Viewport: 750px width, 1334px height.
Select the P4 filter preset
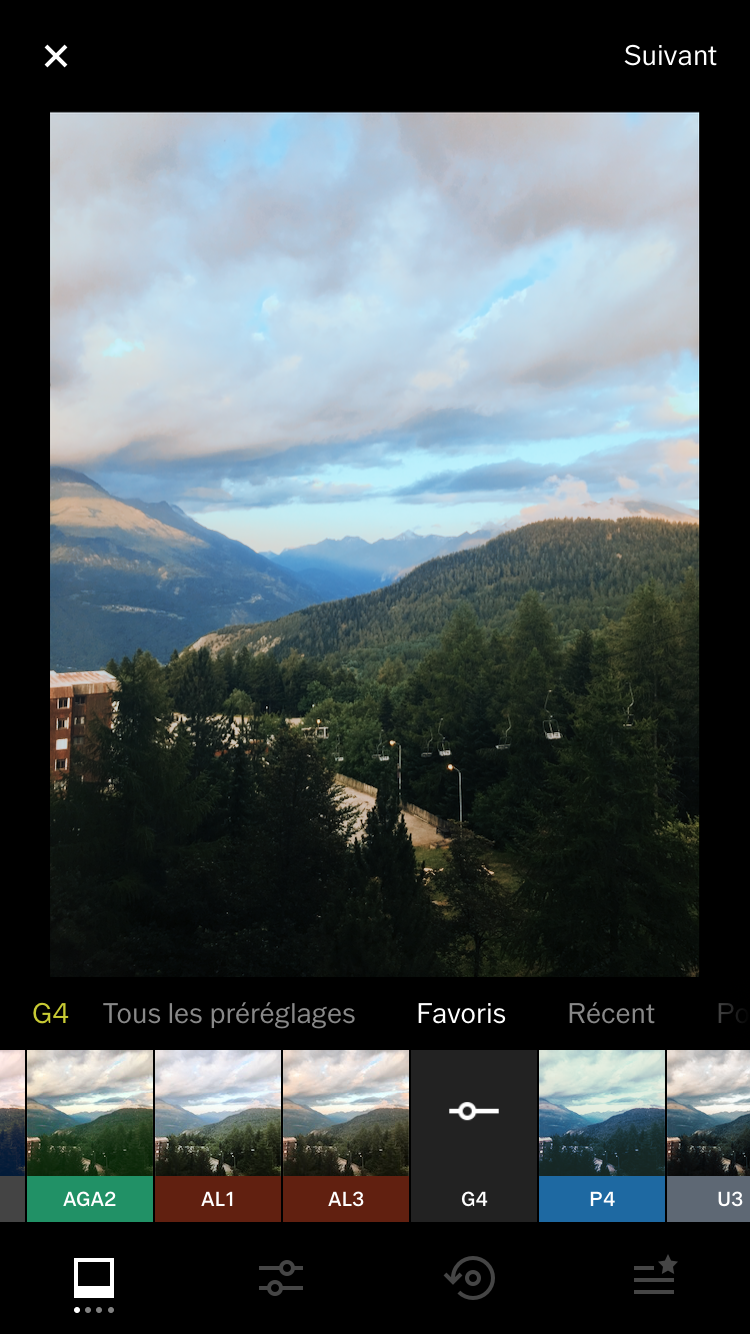pos(602,1136)
